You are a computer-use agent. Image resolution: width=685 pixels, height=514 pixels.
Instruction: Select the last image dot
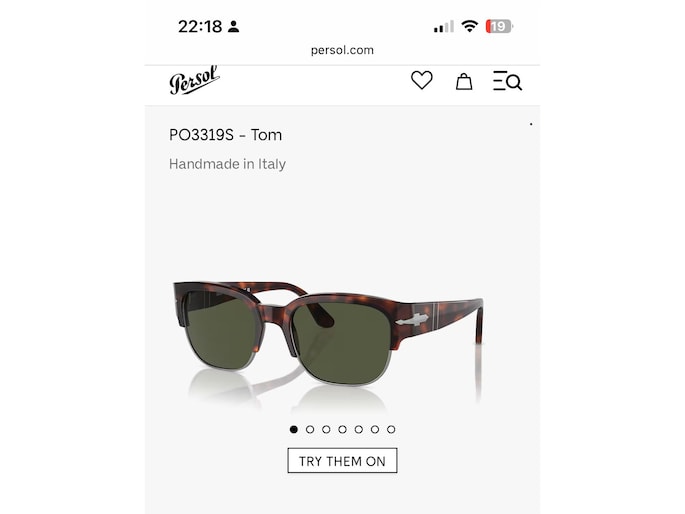391,429
